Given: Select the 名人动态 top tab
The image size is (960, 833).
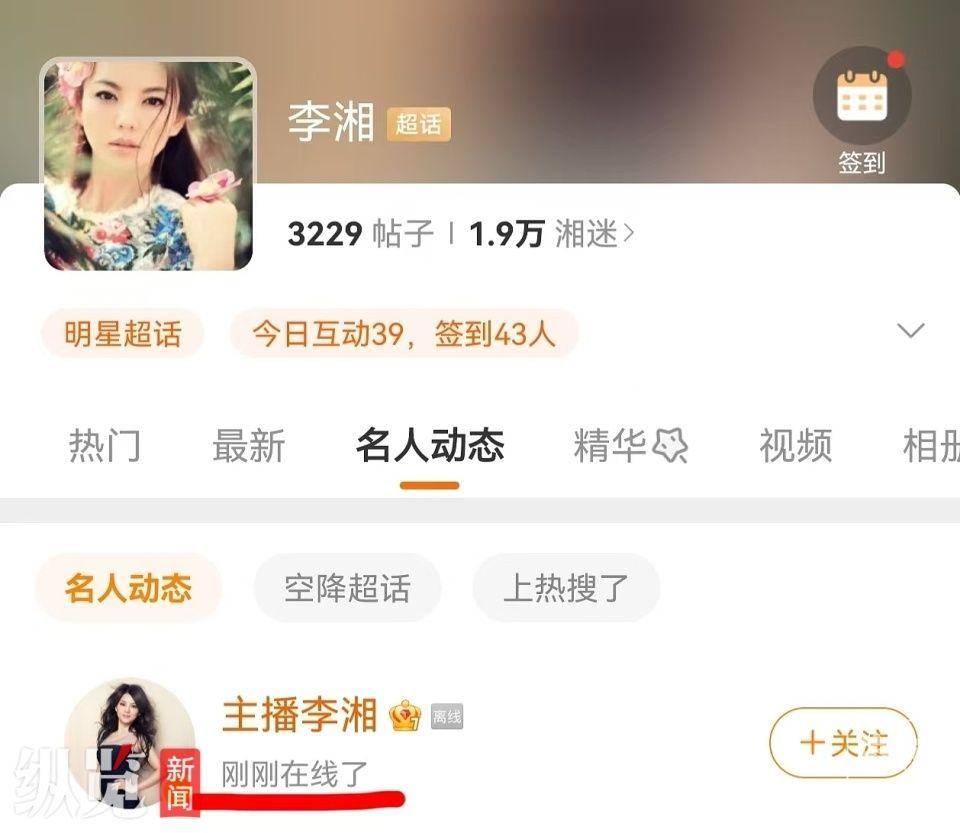Looking at the screenshot, I should point(430,446).
